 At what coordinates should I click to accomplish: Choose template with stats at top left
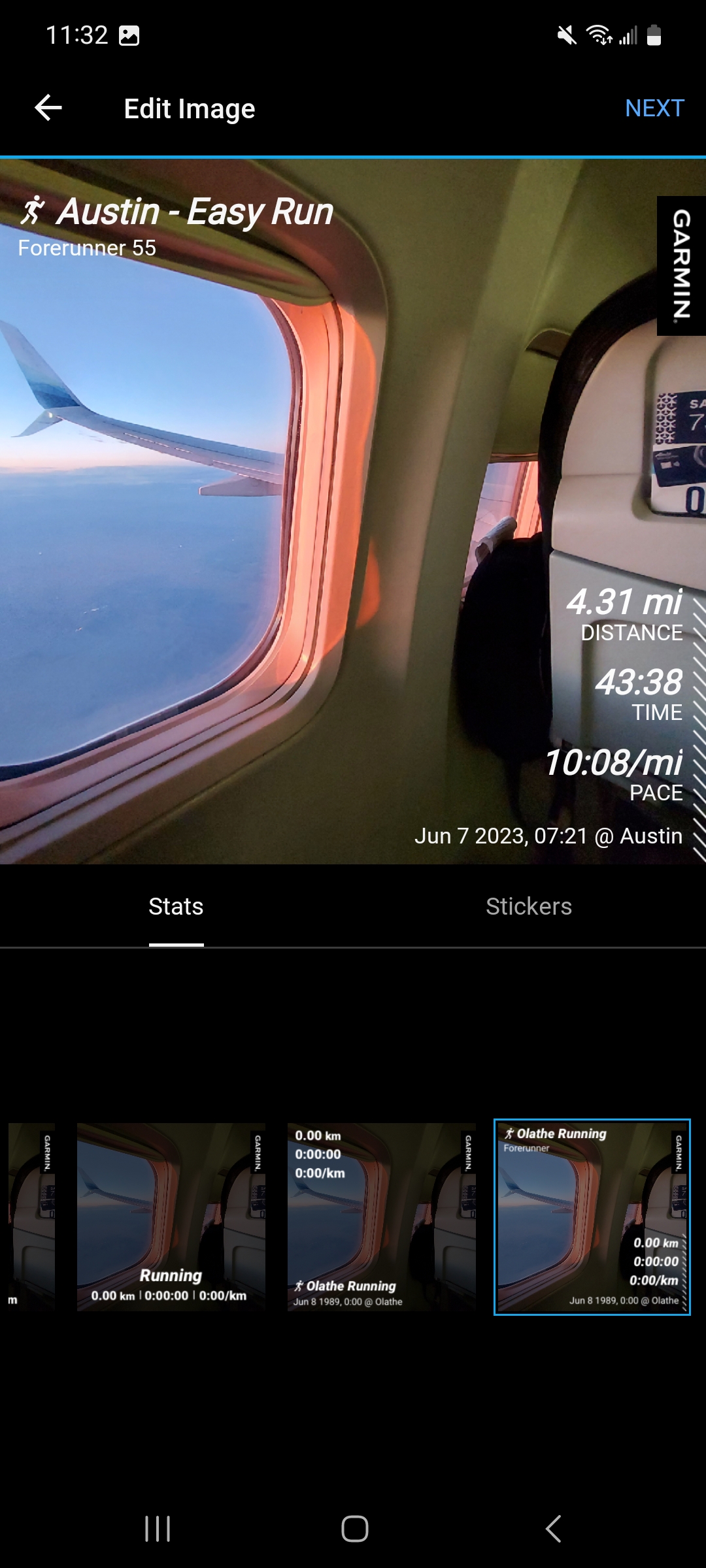381,1217
